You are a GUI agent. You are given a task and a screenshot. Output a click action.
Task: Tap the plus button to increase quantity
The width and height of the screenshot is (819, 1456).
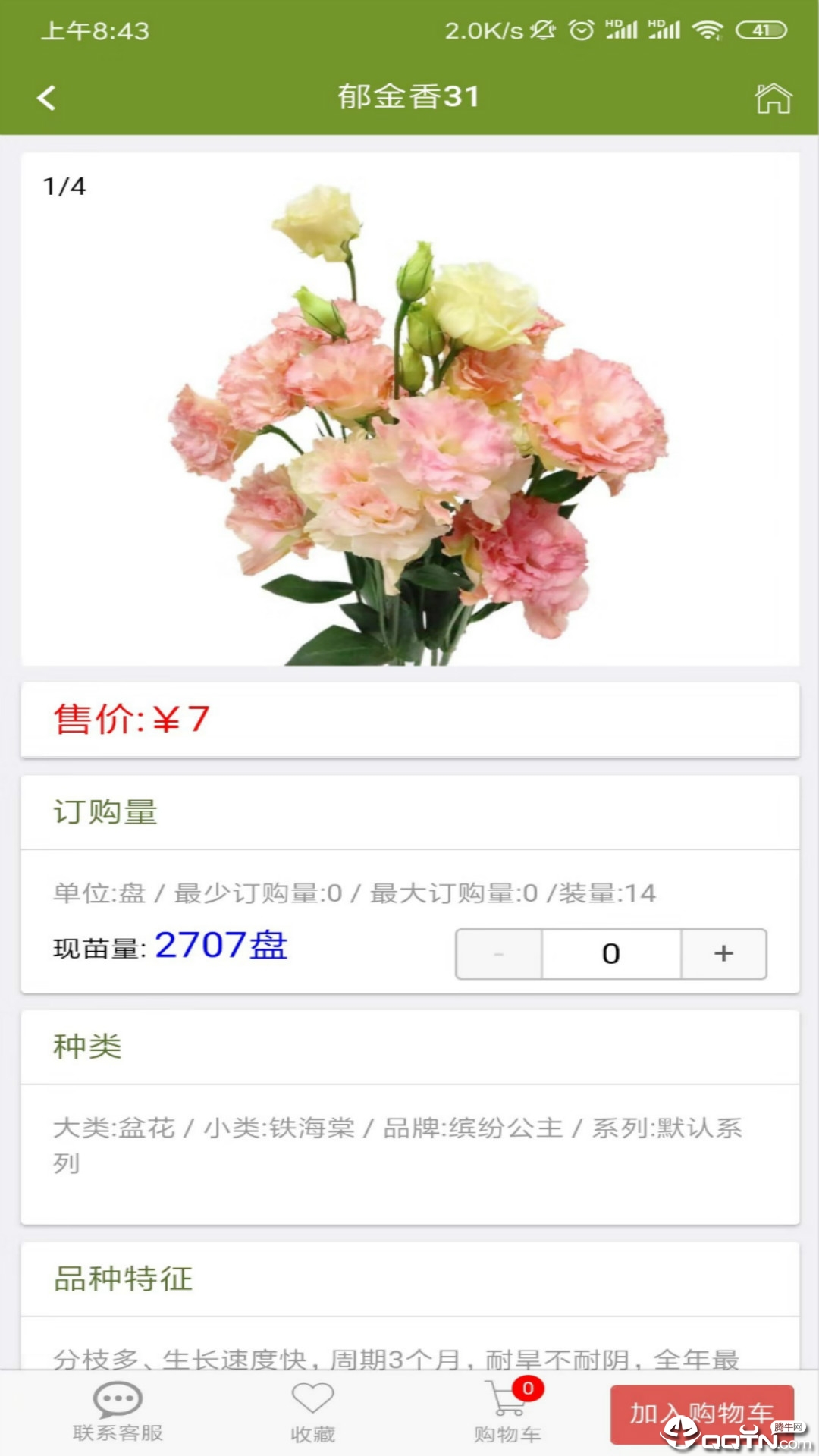(x=723, y=954)
